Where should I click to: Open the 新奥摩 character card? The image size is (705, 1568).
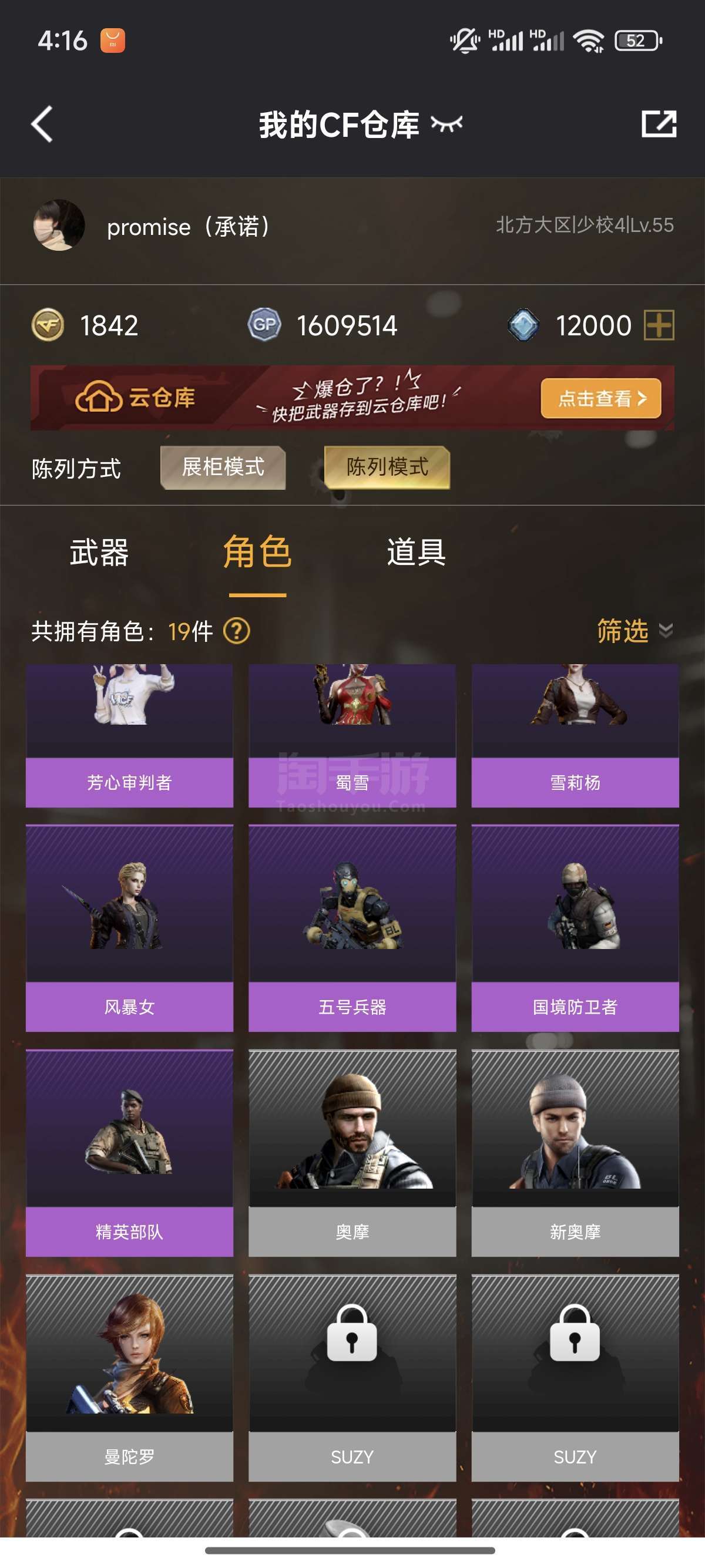[575, 1153]
